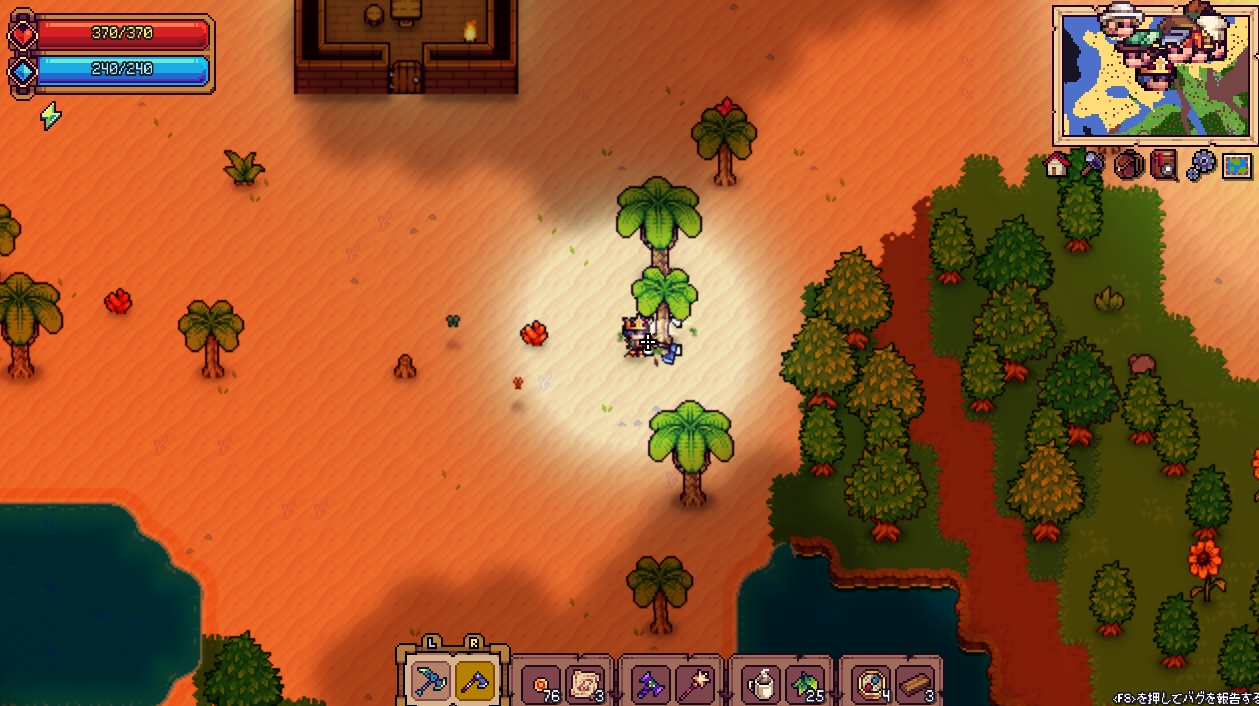Open the backpack inventory

click(x=1128, y=165)
